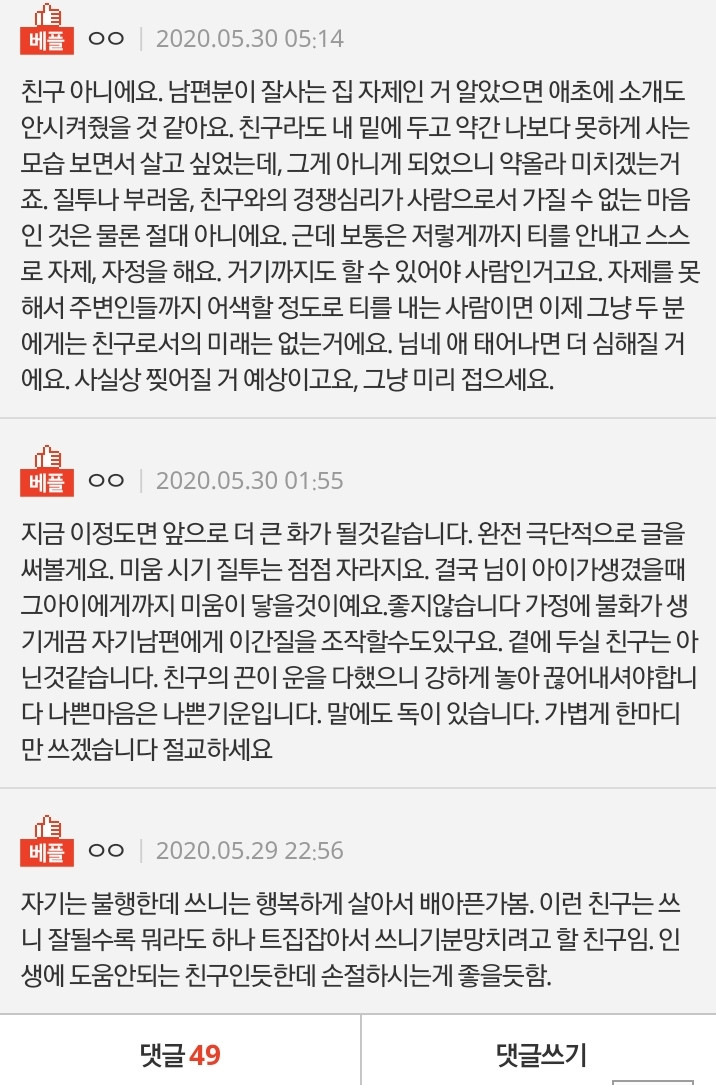
Task: Open the 댓글 49 comments list
Action: 180,1054
